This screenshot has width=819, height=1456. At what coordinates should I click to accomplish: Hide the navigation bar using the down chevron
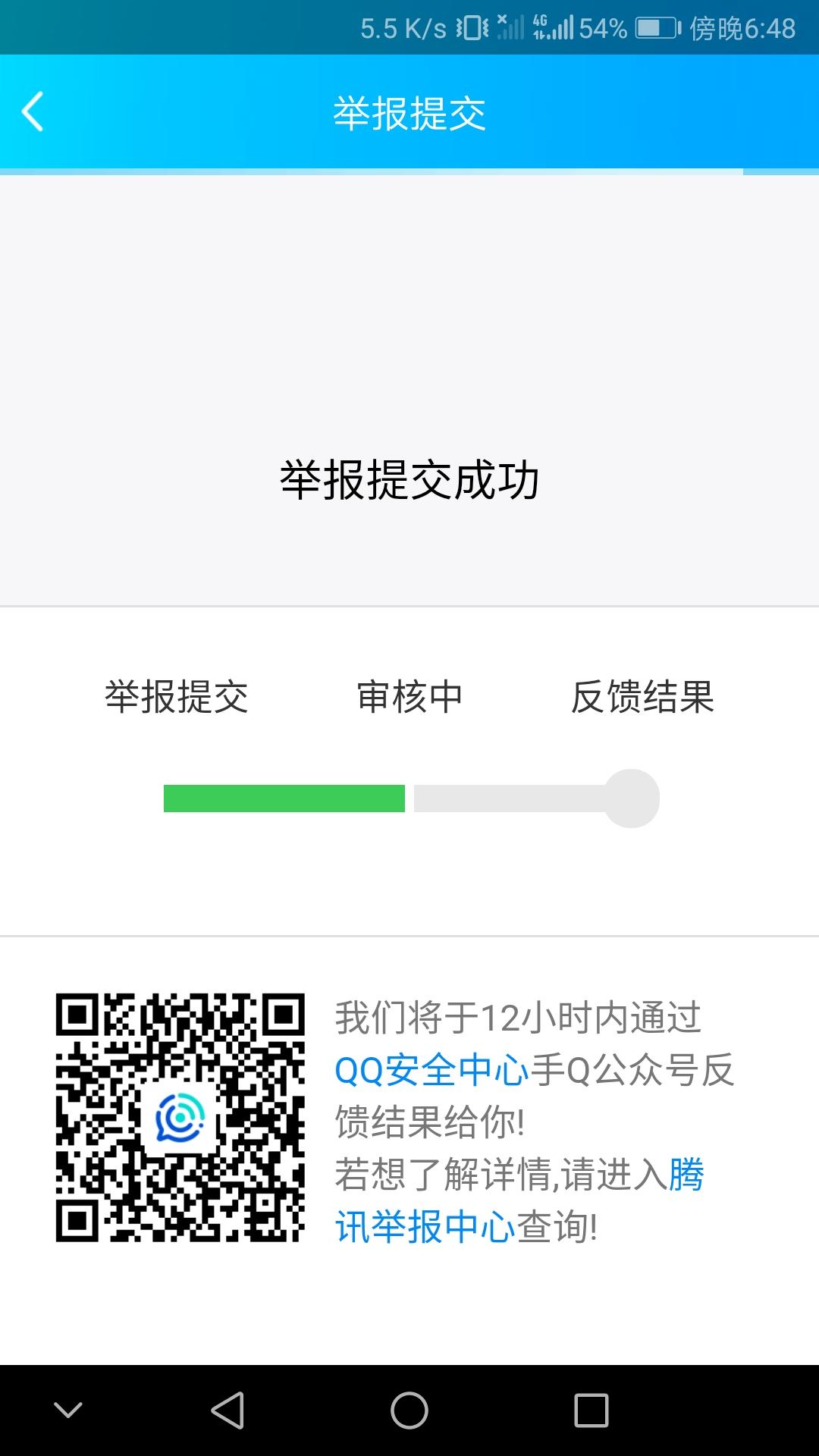68,1410
